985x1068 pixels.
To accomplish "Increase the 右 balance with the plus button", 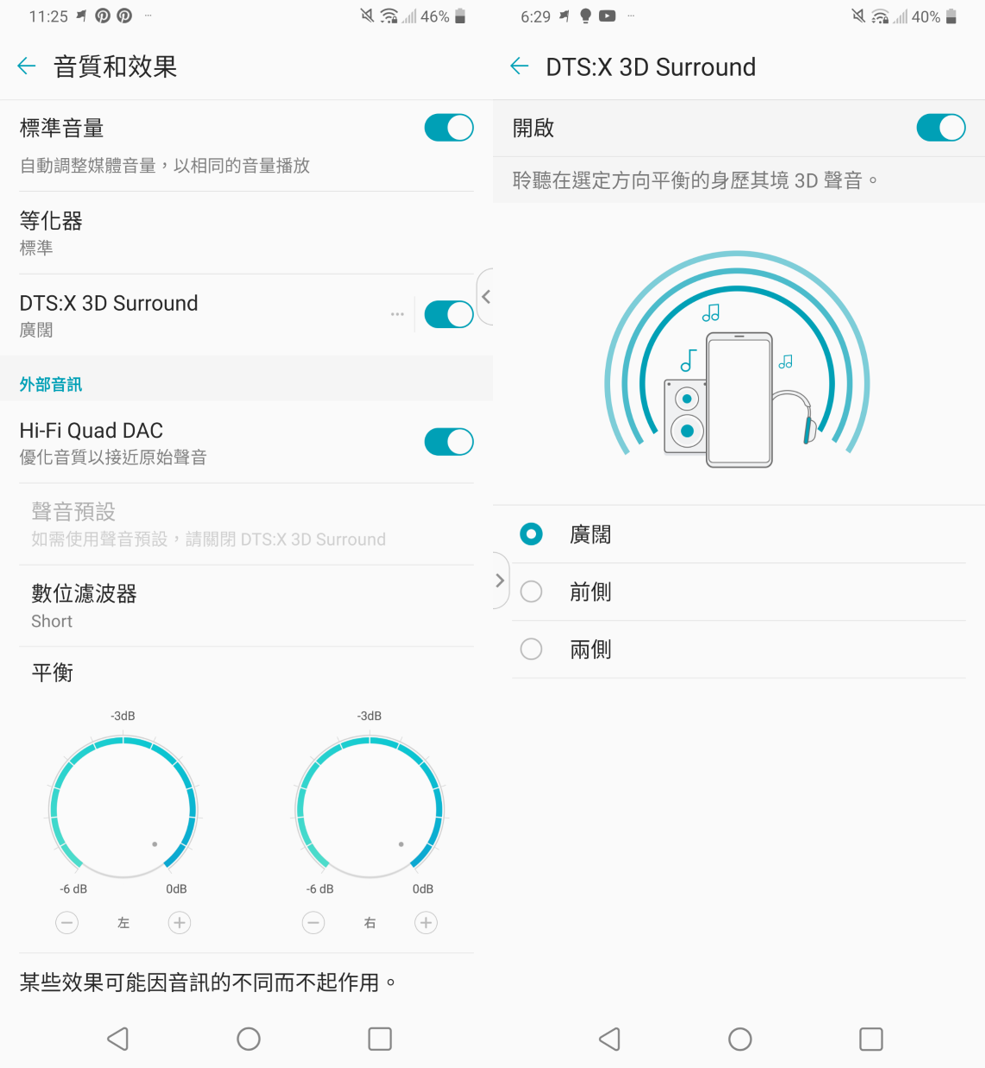I will pyautogui.click(x=426, y=923).
